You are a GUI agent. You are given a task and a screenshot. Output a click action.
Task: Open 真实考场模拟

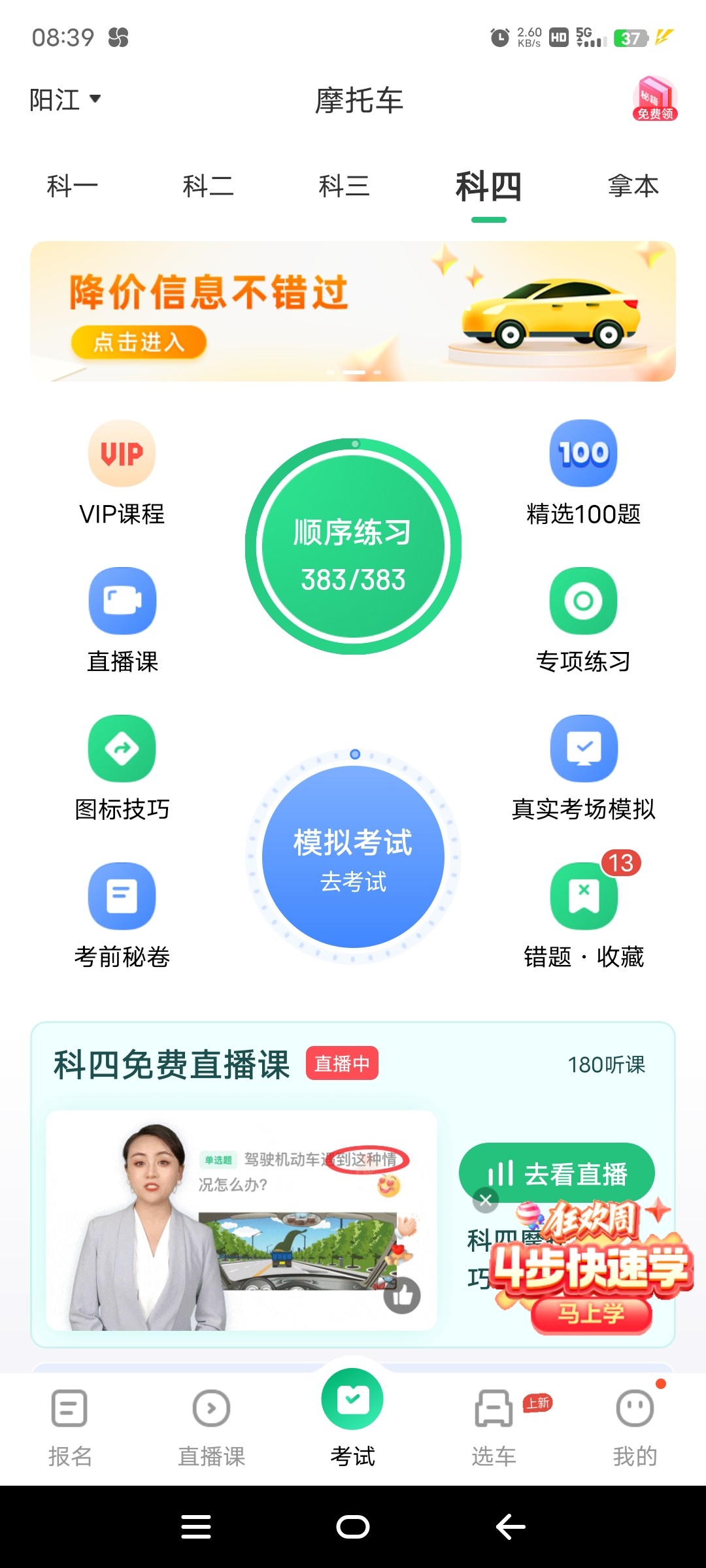584,769
